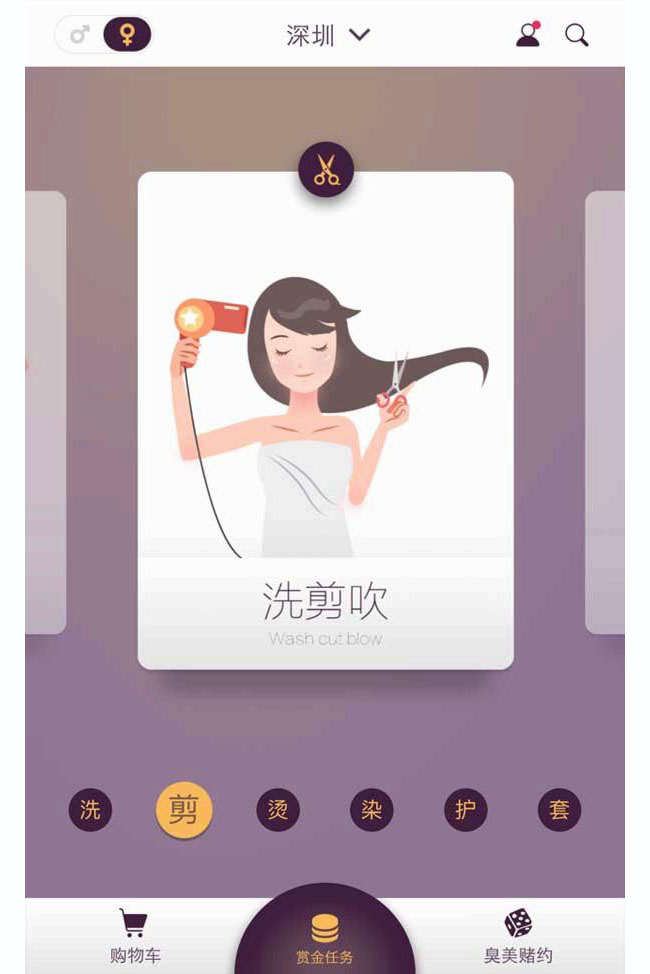Tap the search magnifier icon
Screen dimensions: 650x974
pyautogui.click(x=577, y=35)
